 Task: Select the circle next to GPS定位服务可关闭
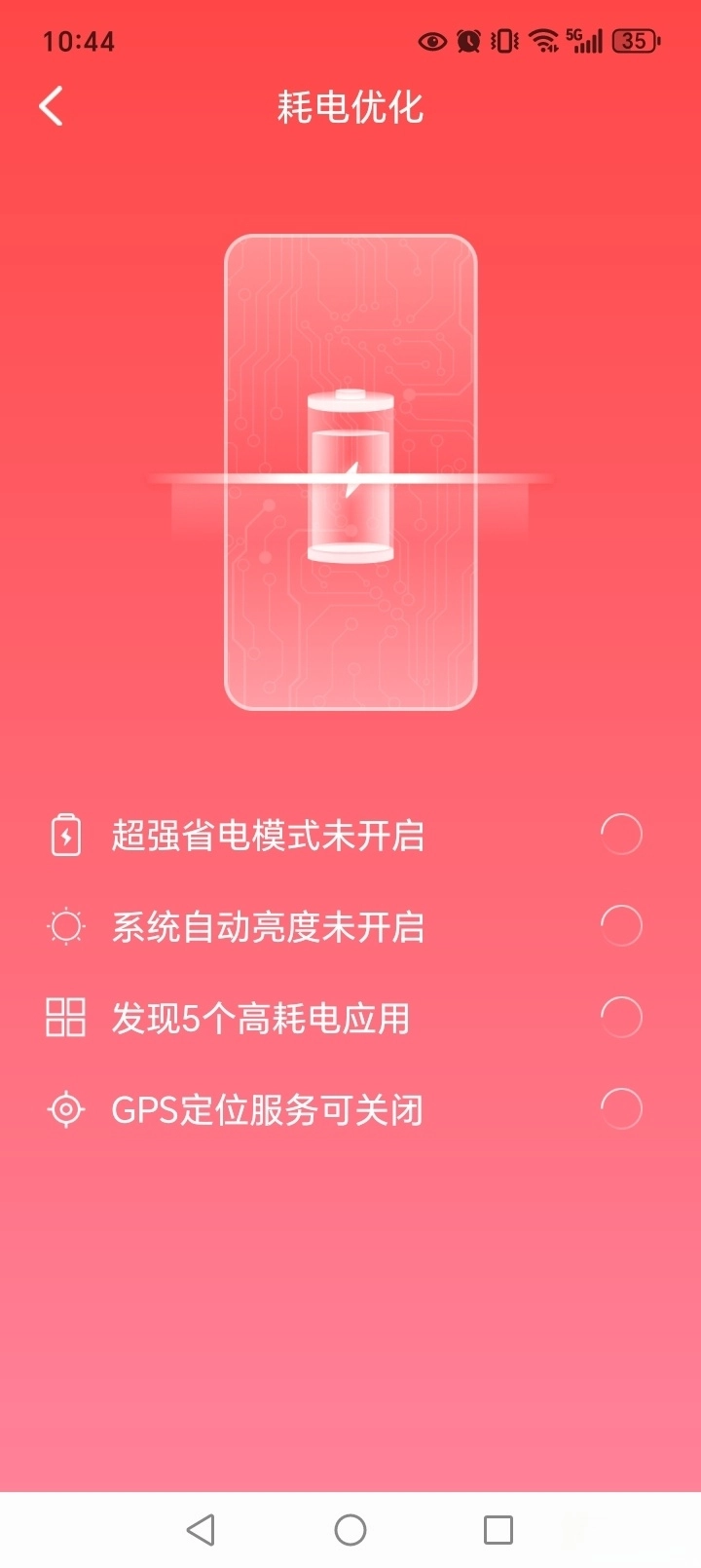tap(621, 1108)
